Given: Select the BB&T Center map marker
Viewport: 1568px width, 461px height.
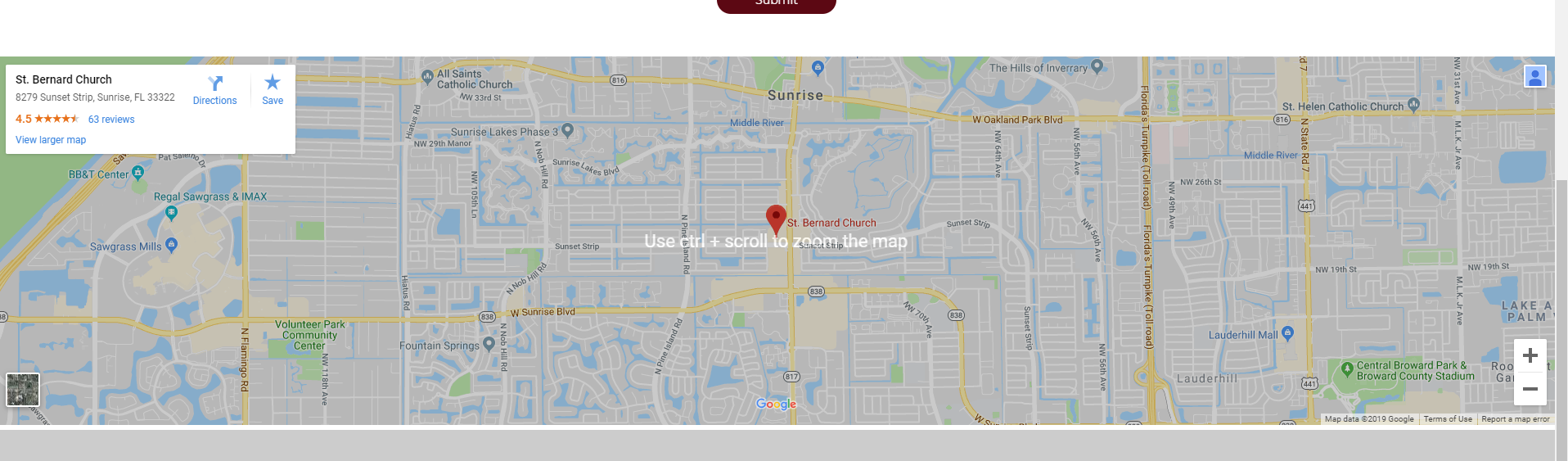Looking at the screenshot, I should tap(137, 173).
